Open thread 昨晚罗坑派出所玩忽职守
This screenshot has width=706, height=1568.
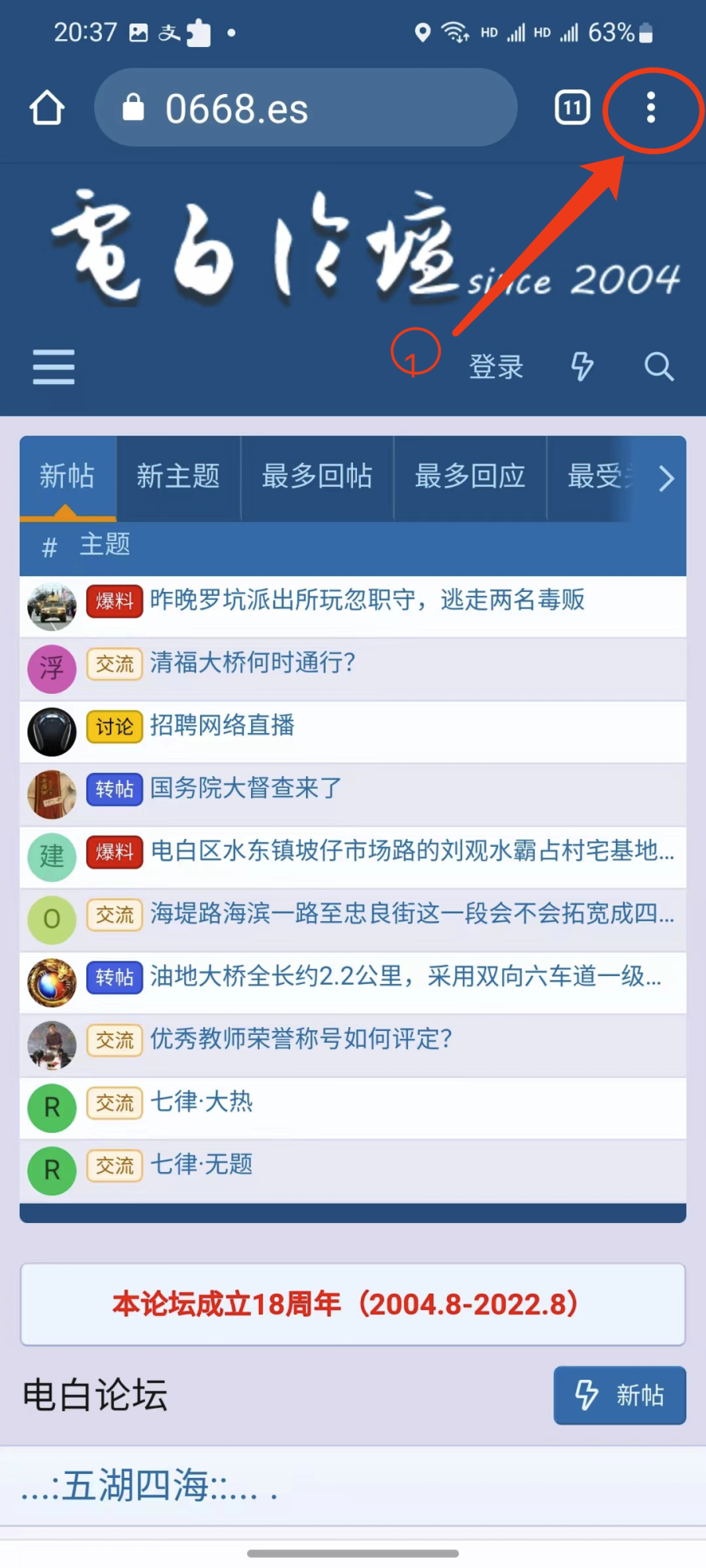point(367,601)
